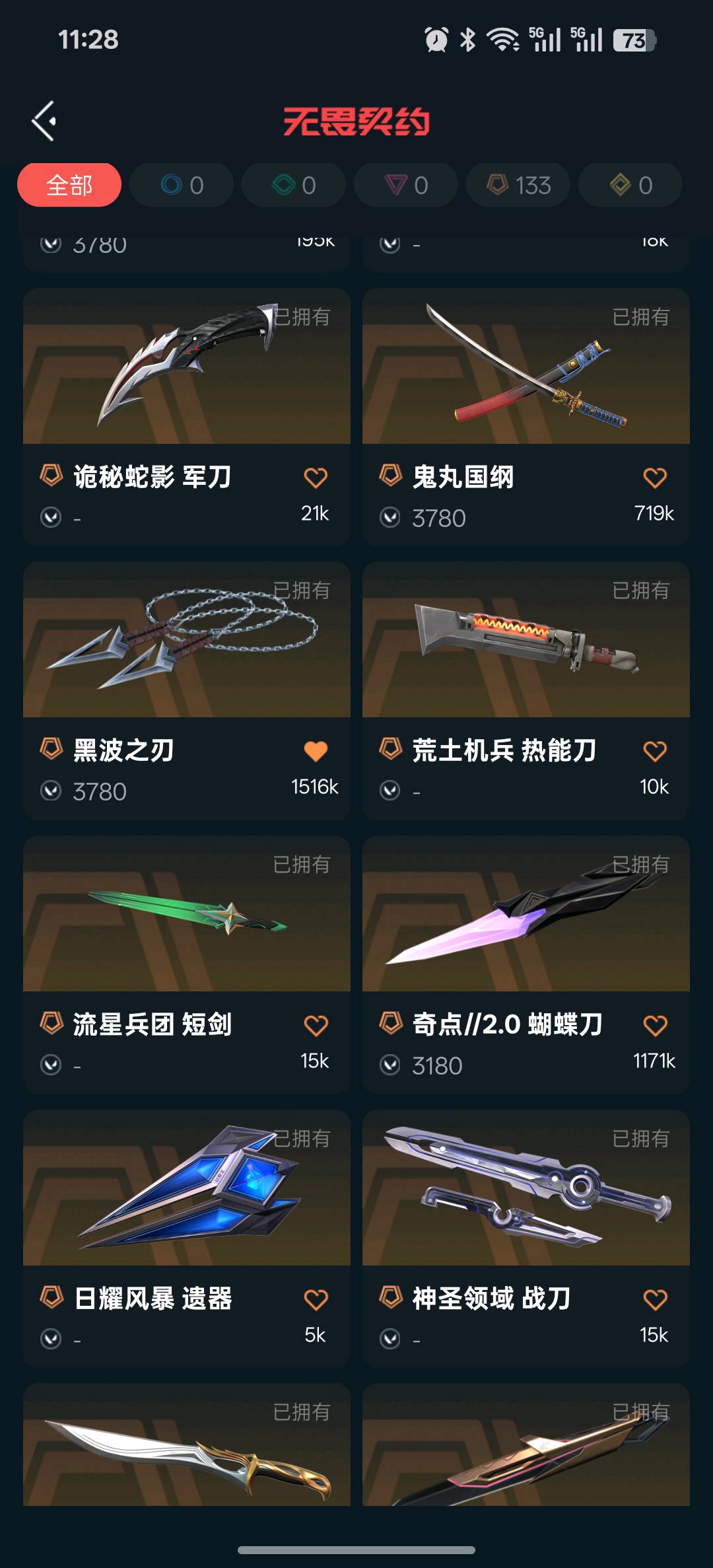
Task: Switch to the orange tier filter showing 133
Action: click(x=518, y=185)
